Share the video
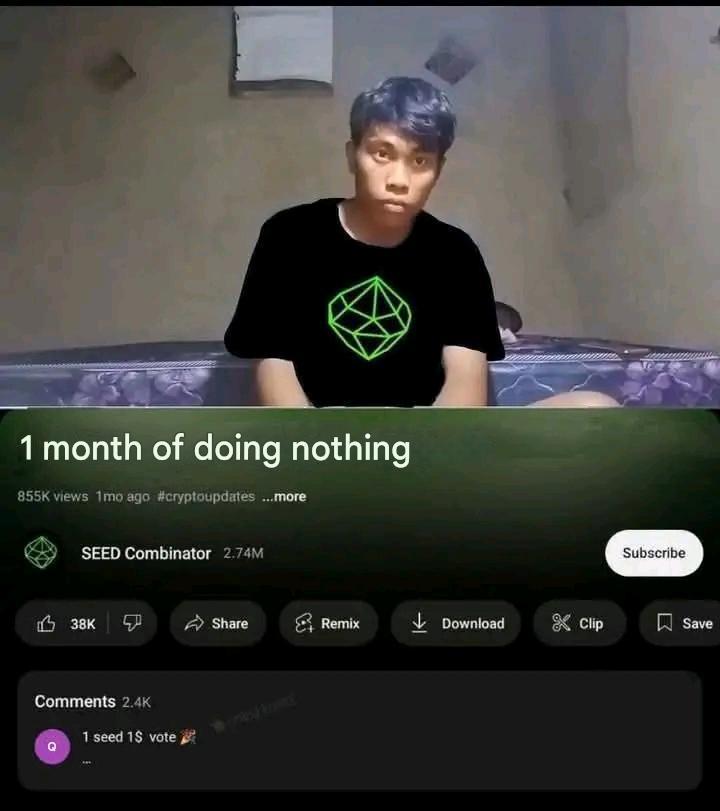This screenshot has width=720, height=811. pyautogui.click(x=217, y=623)
